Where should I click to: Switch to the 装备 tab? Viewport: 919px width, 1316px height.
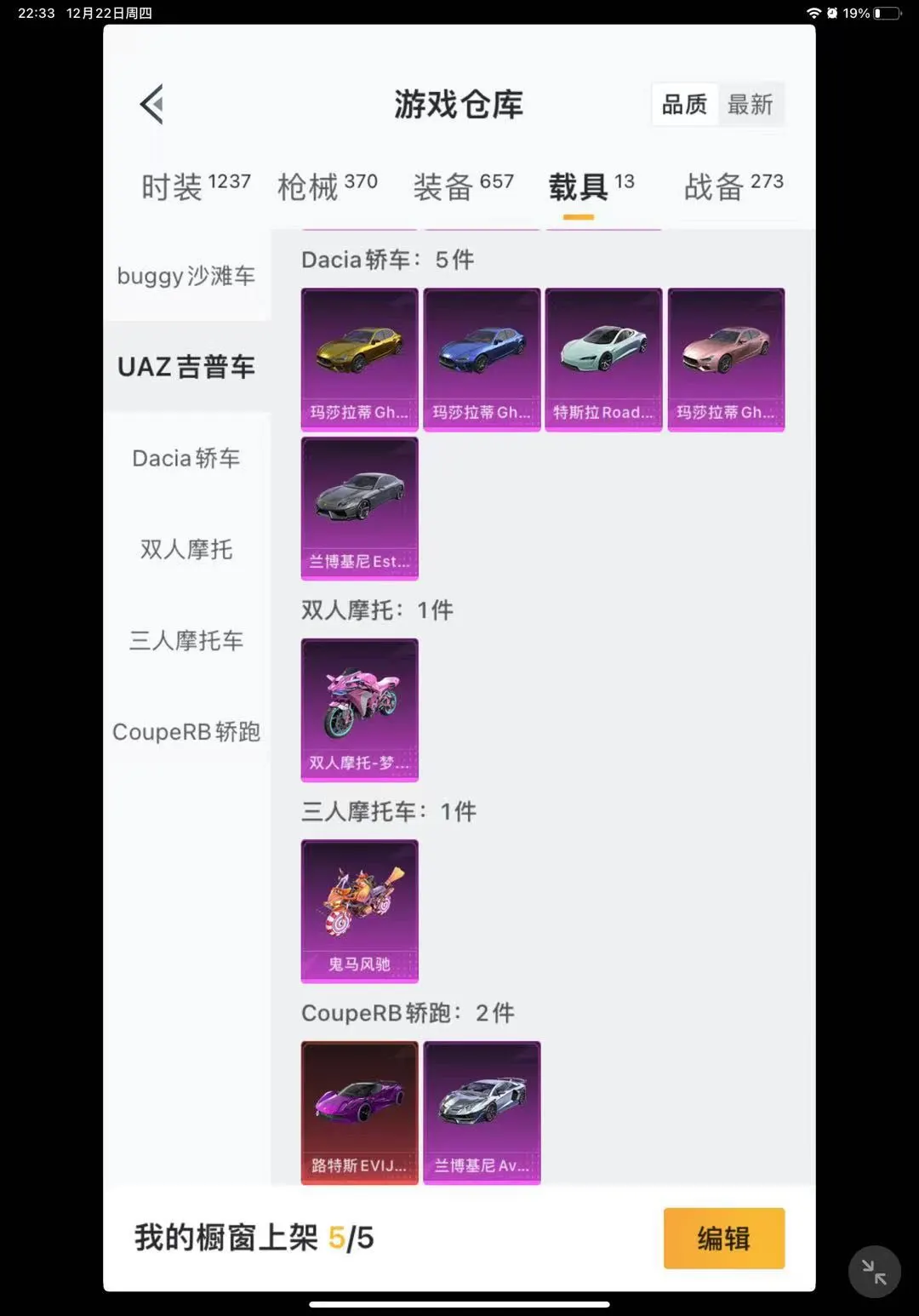[463, 186]
